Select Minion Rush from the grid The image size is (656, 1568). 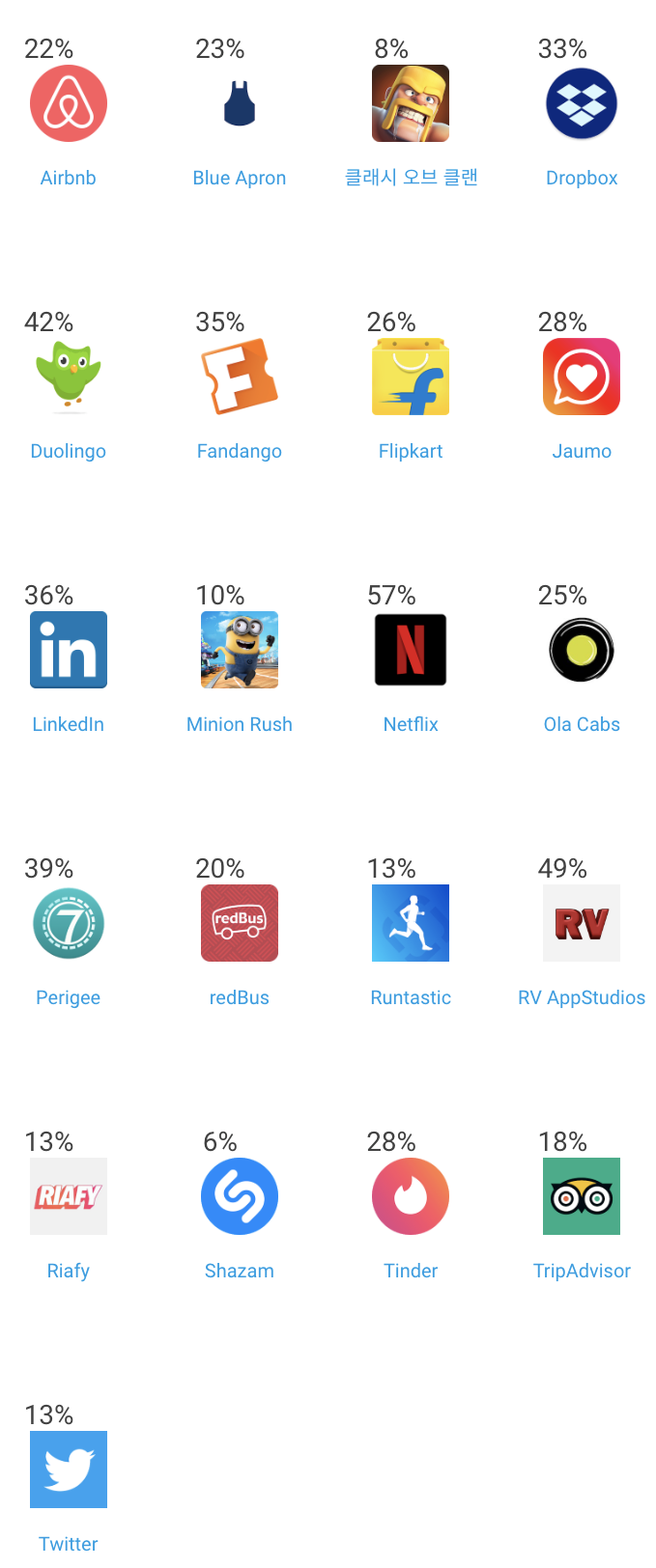[x=240, y=651]
